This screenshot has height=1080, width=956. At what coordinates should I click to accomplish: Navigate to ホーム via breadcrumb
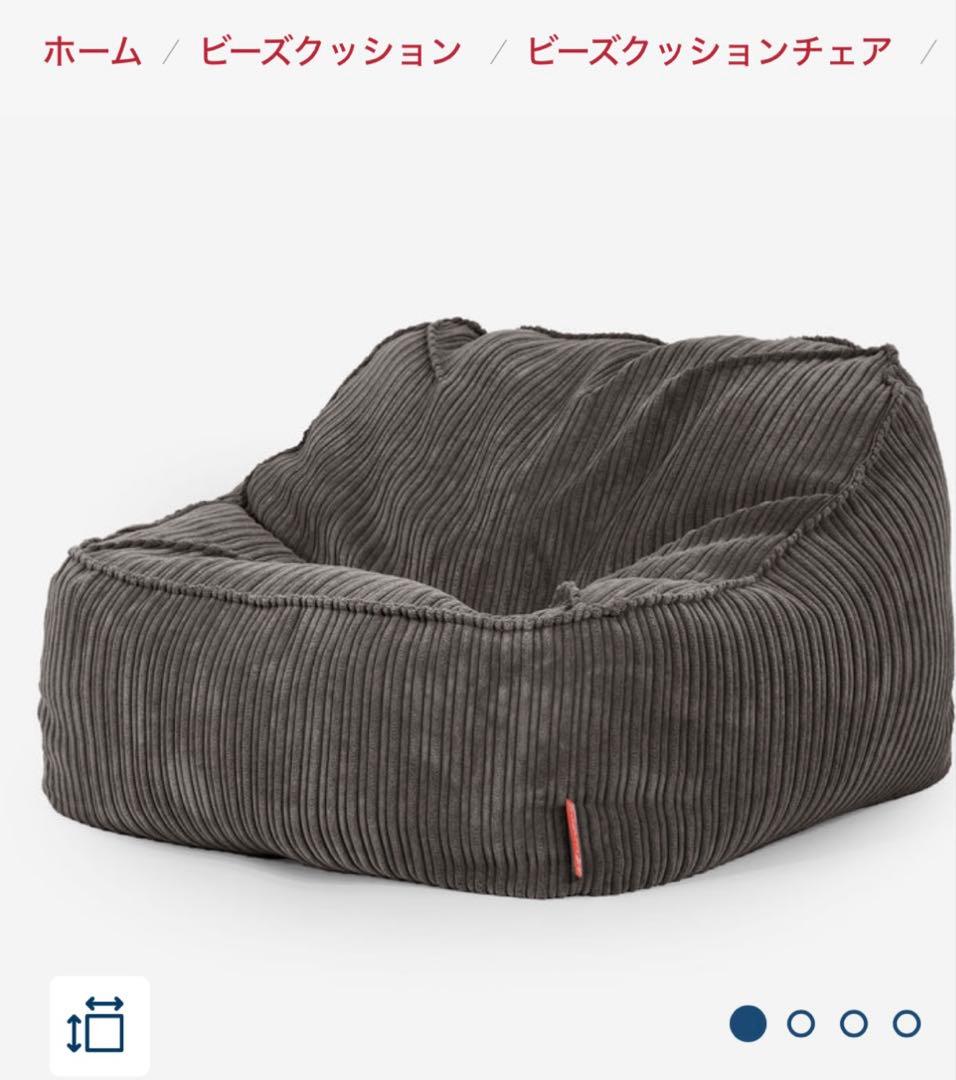(x=91, y=47)
